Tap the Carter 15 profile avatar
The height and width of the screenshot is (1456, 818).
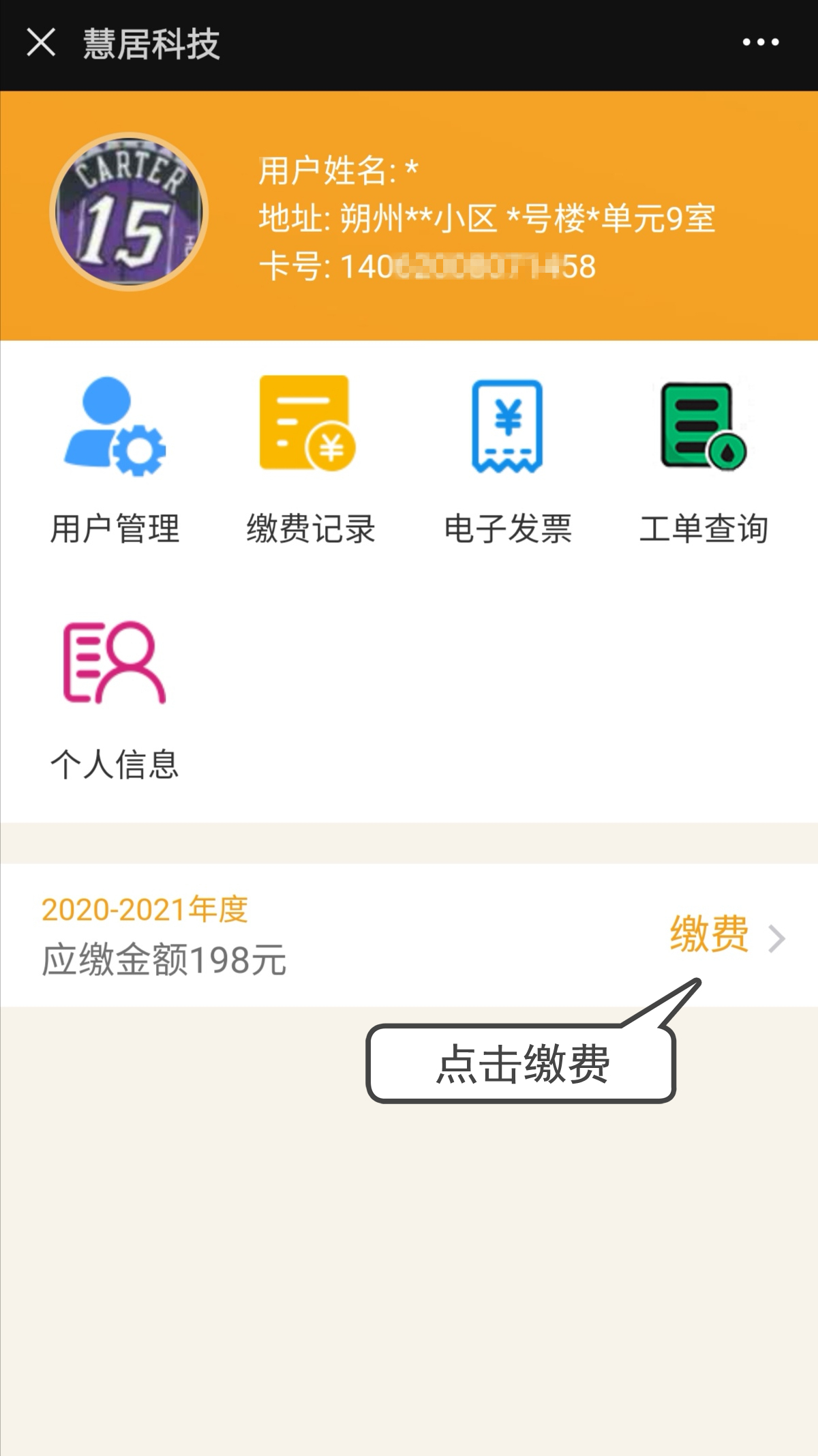click(129, 212)
